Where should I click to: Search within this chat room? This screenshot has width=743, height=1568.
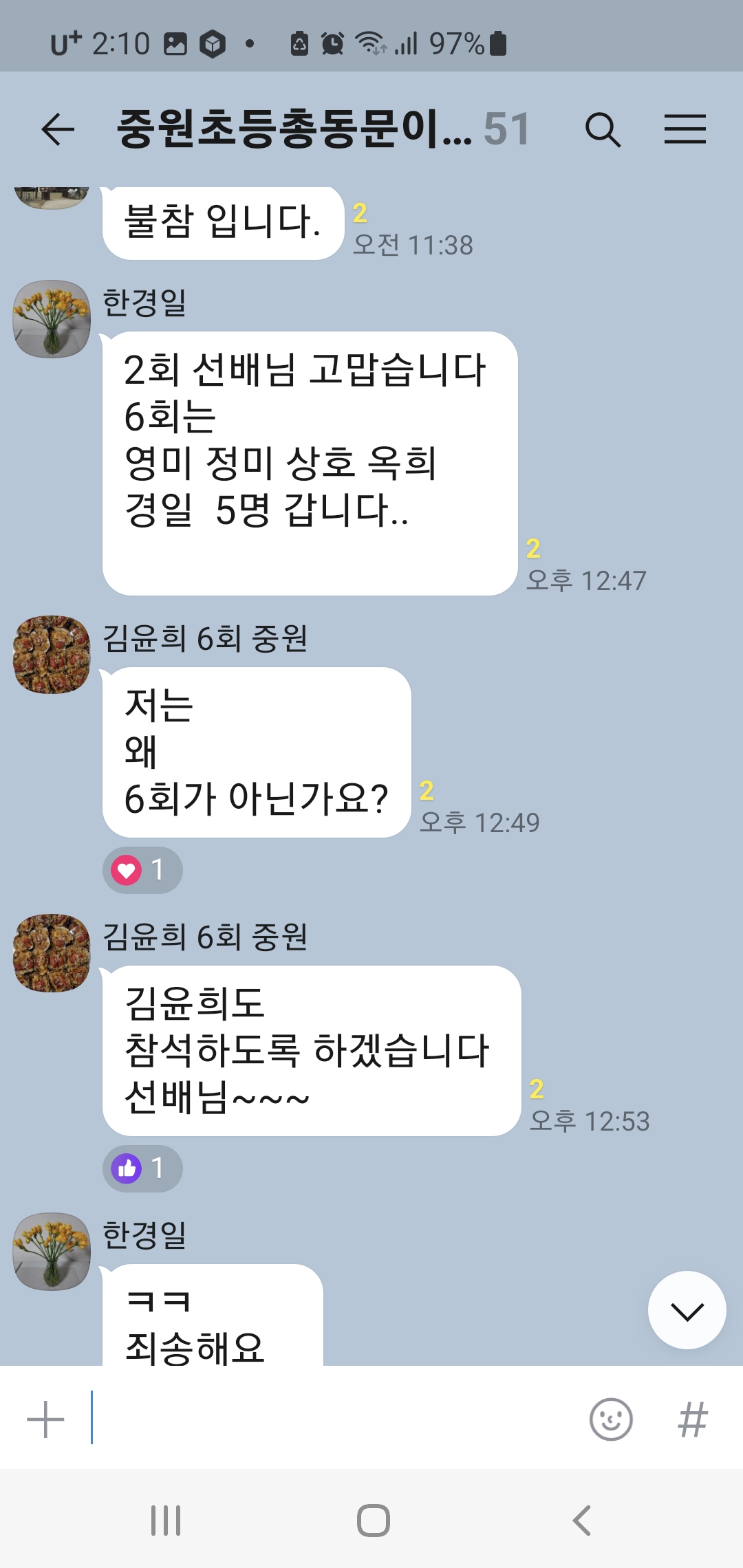[x=603, y=129]
